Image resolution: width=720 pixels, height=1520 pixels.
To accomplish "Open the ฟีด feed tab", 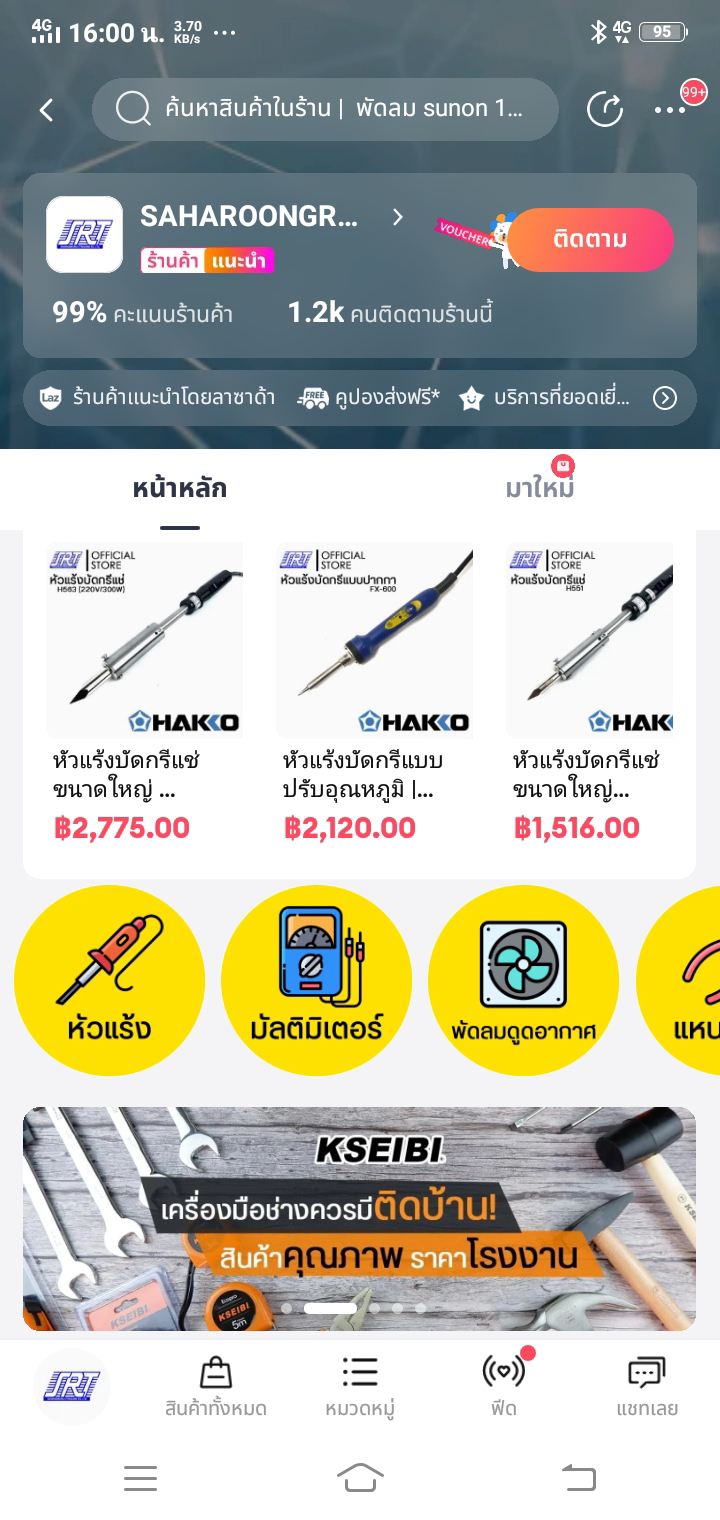I will (504, 1386).
